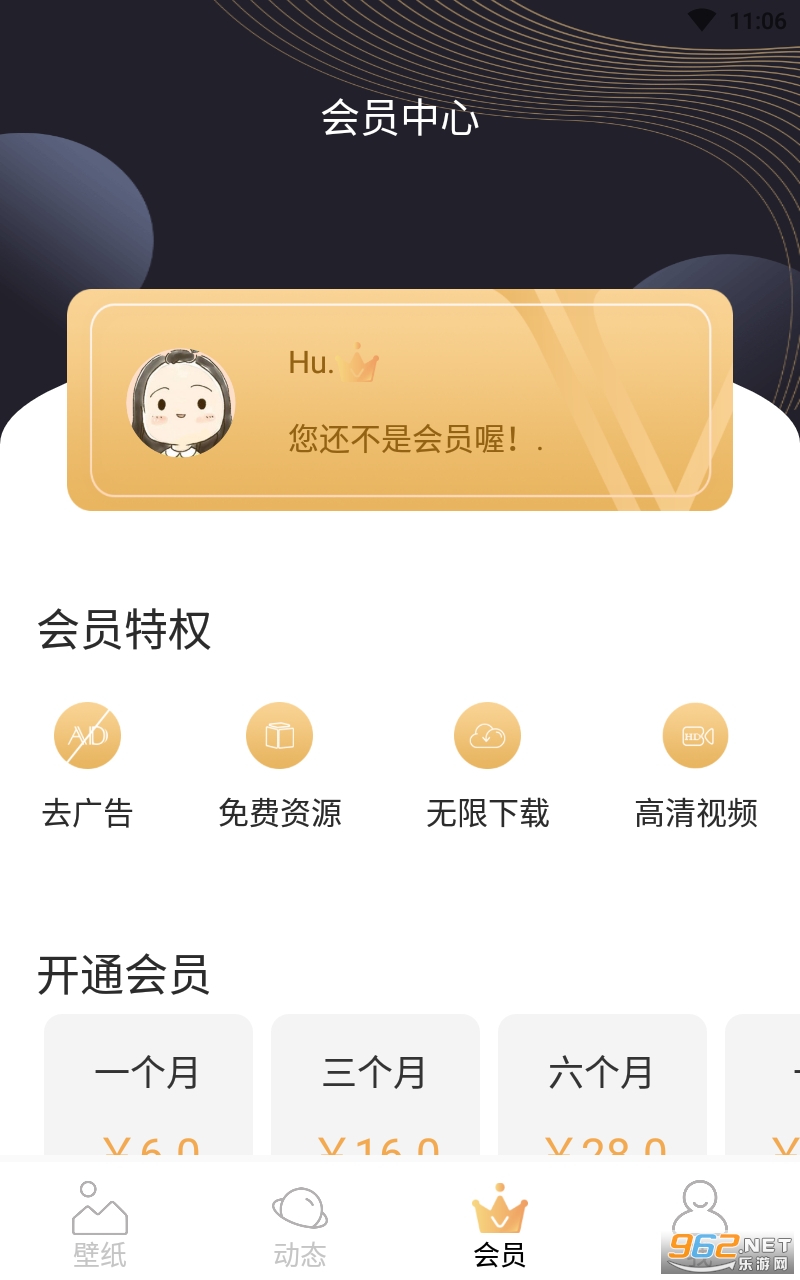Open the Hu. member status card
The image size is (800, 1280).
(400, 400)
